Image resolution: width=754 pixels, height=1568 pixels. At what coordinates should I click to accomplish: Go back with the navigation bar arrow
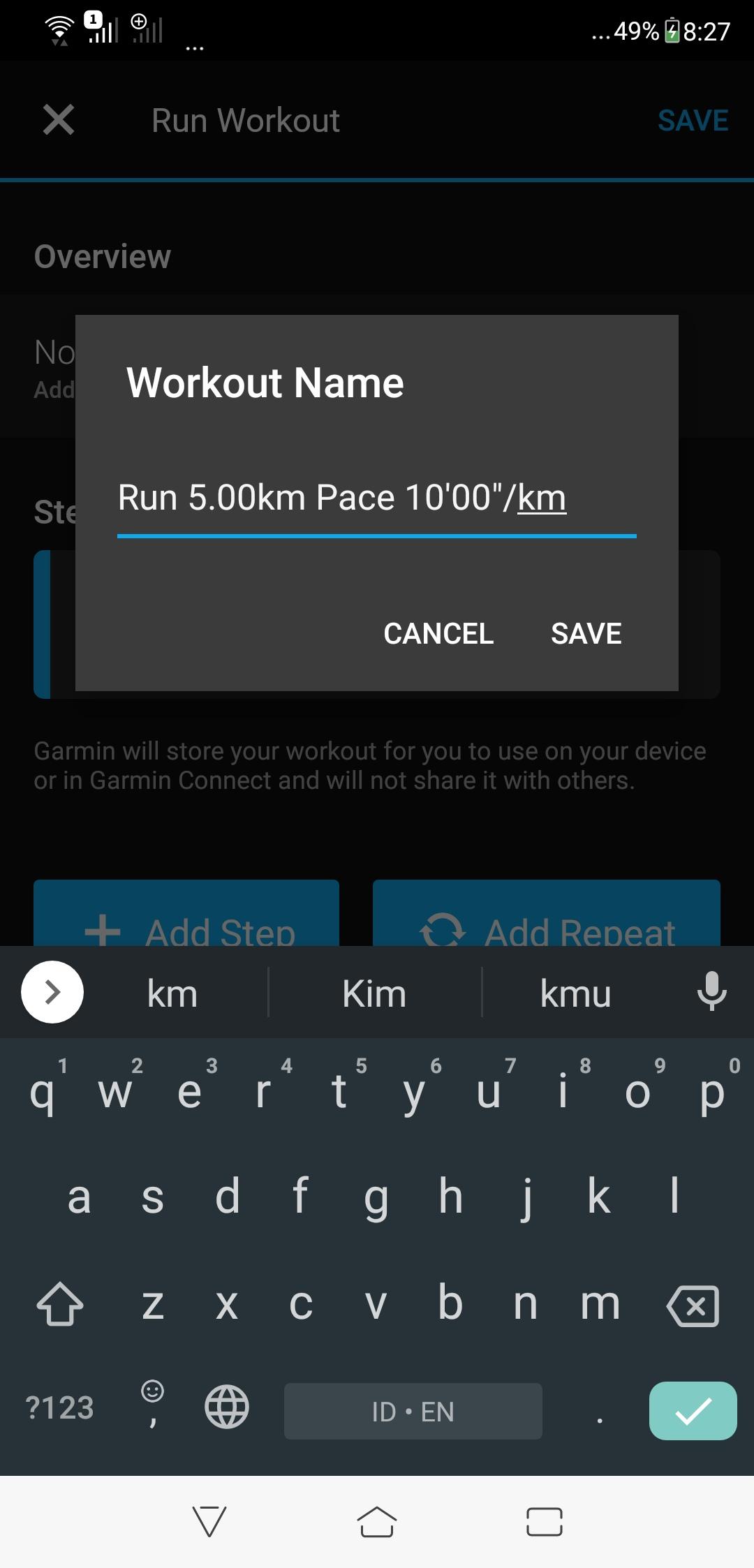(209, 1521)
